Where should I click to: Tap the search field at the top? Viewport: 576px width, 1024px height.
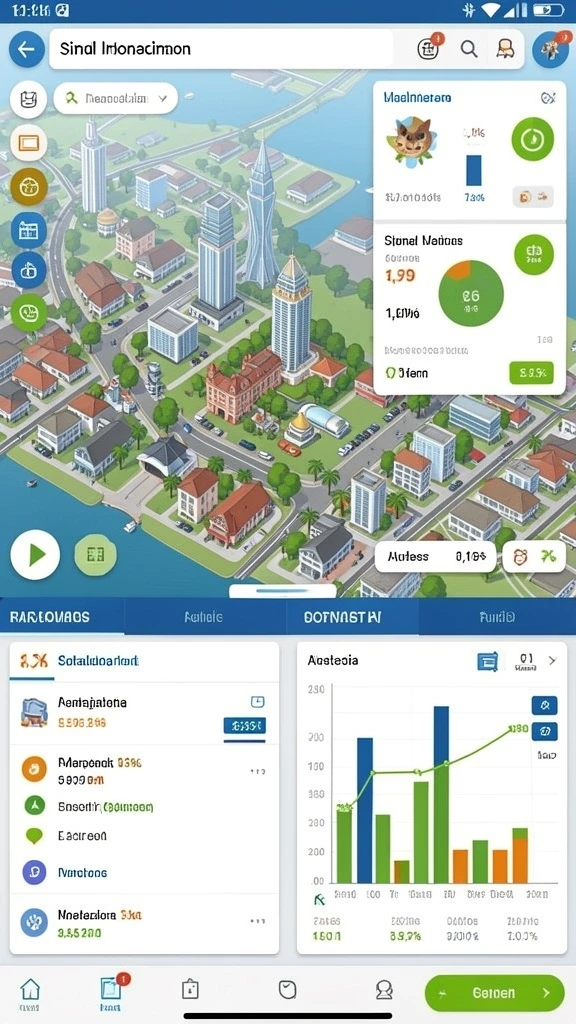222,49
